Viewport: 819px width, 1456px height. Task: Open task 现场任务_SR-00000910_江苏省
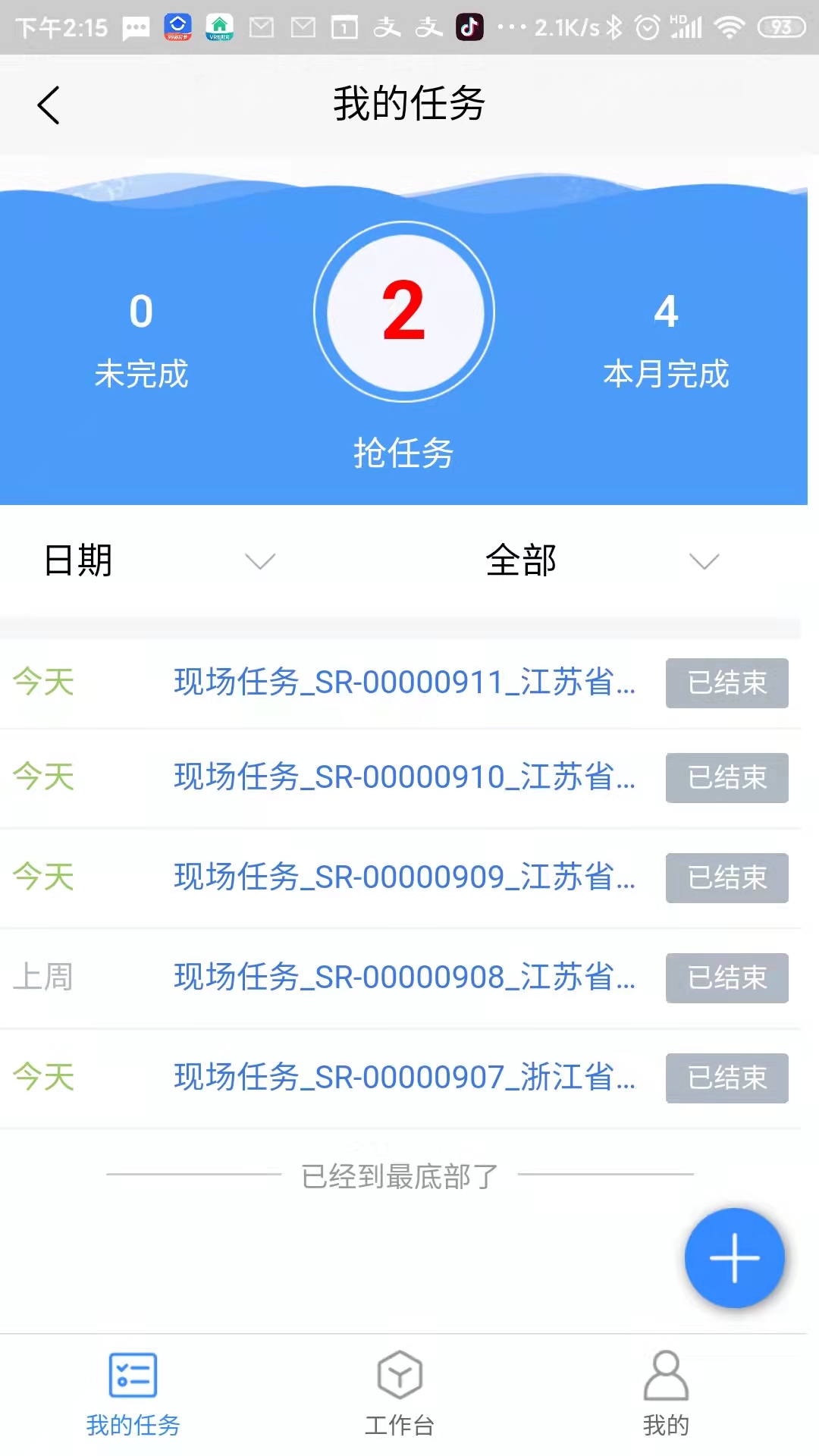pos(402,777)
